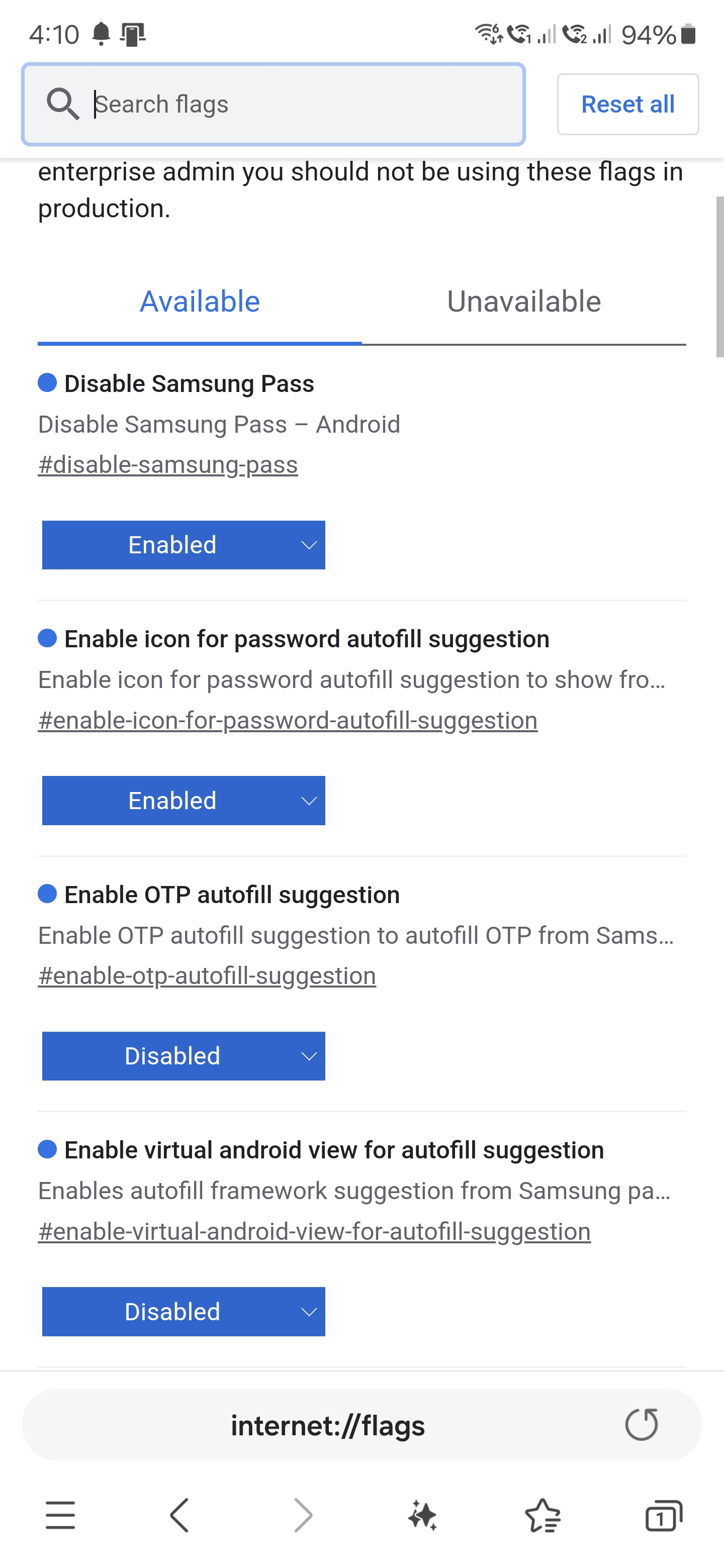Open dropdown for icon for password autofill suggestion
The image size is (724, 1568).
[184, 801]
